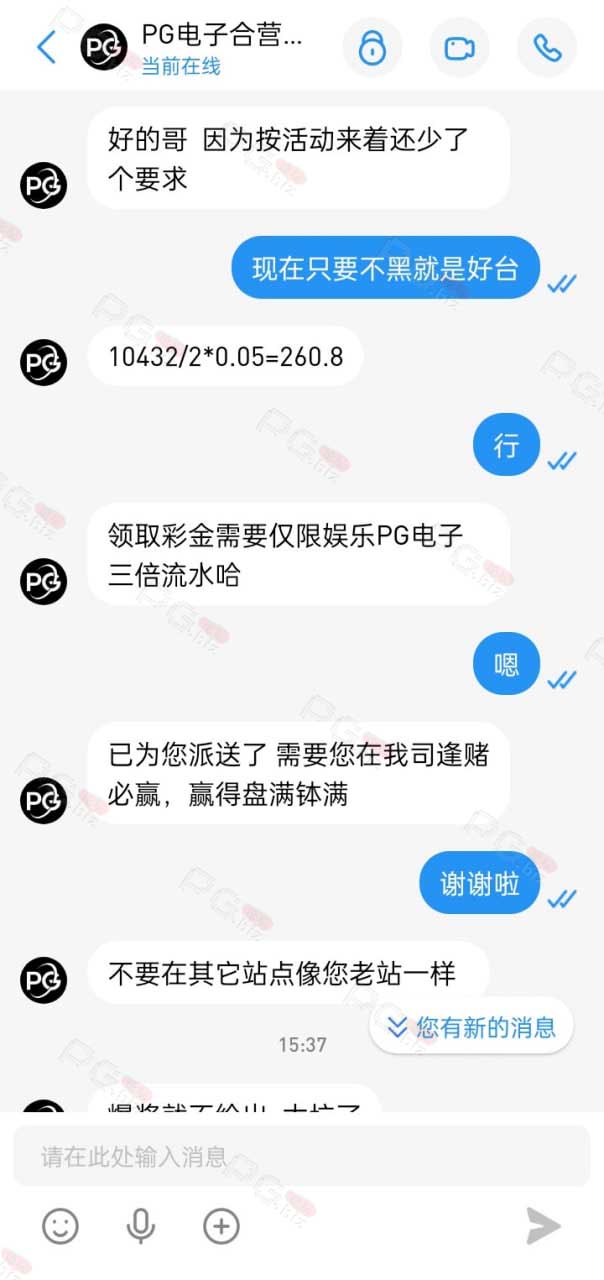The height and width of the screenshot is (1280, 604).
Task: Go back using the top-left arrow
Action: (x=46, y=47)
